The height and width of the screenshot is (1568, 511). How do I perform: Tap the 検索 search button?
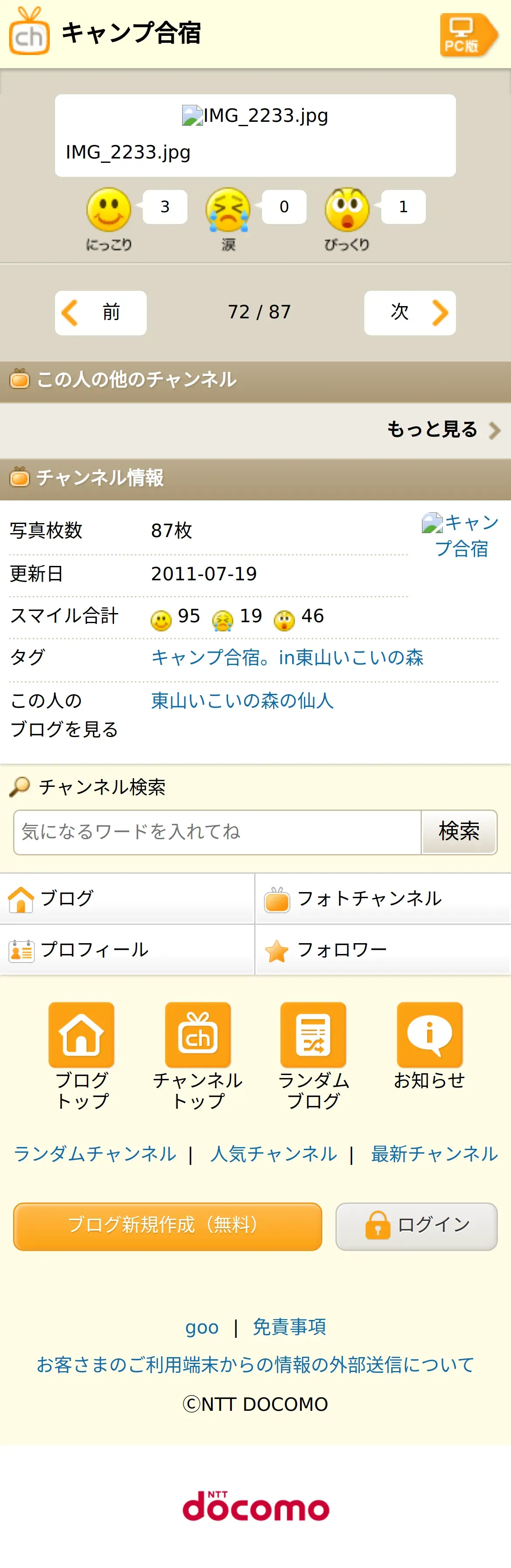(x=459, y=831)
